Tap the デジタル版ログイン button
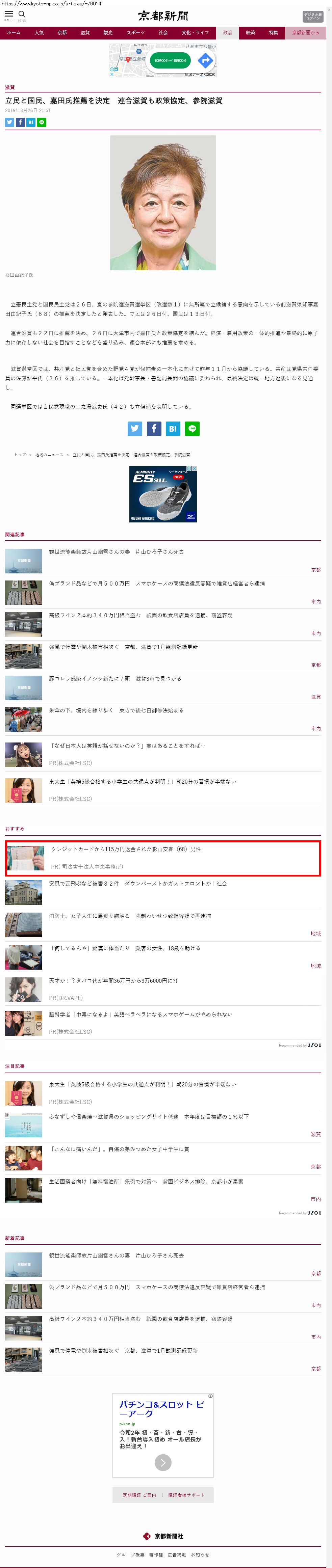 [312, 17]
